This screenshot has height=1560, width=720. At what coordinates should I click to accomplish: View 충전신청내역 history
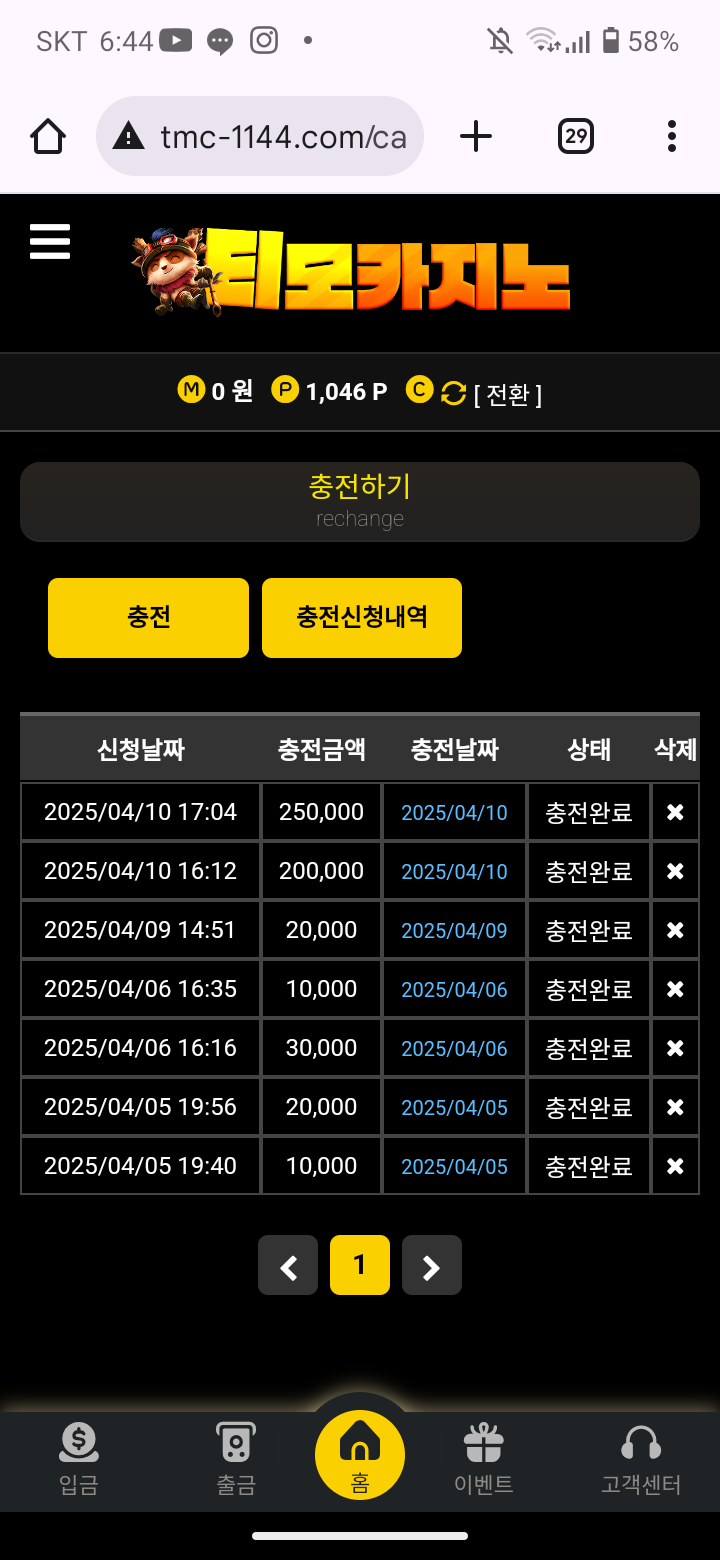tap(362, 618)
